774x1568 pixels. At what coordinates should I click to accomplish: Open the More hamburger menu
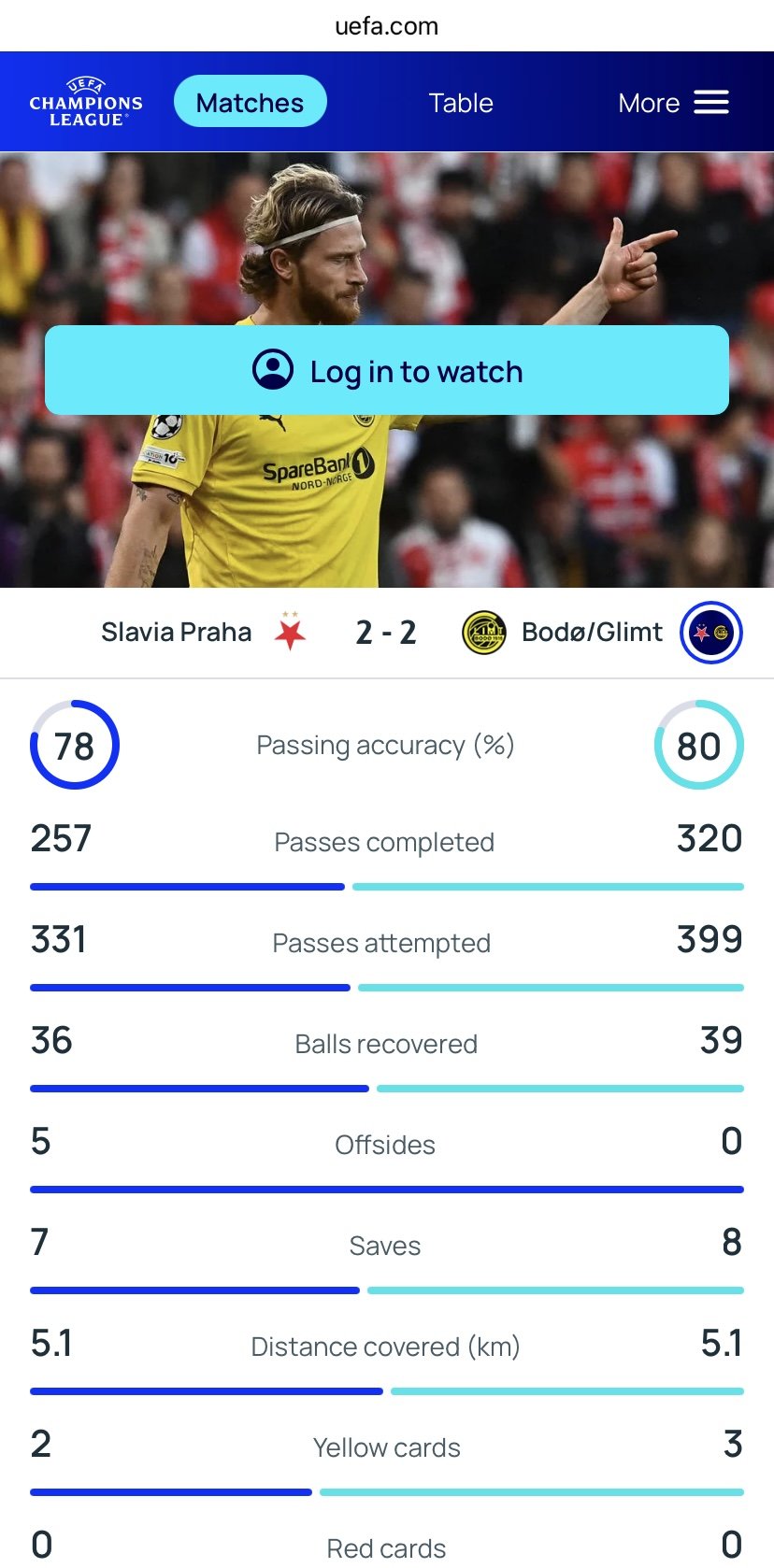(673, 103)
